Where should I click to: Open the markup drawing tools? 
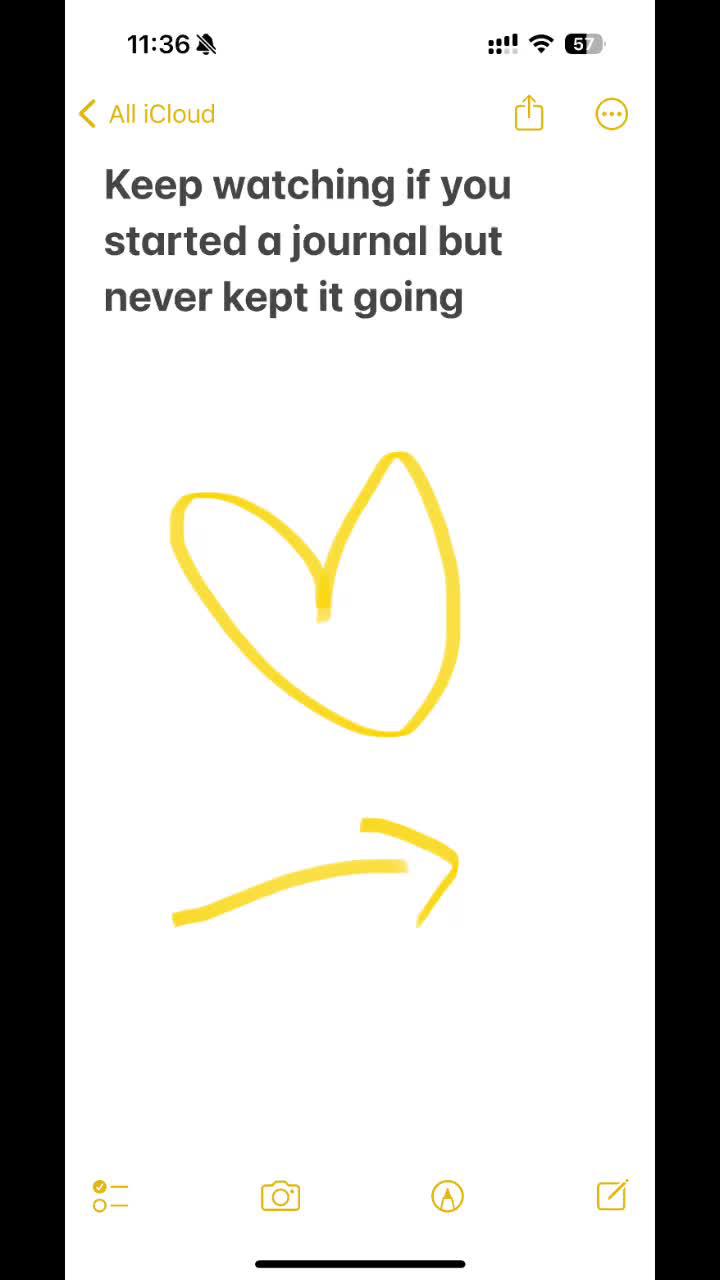click(x=447, y=1196)
